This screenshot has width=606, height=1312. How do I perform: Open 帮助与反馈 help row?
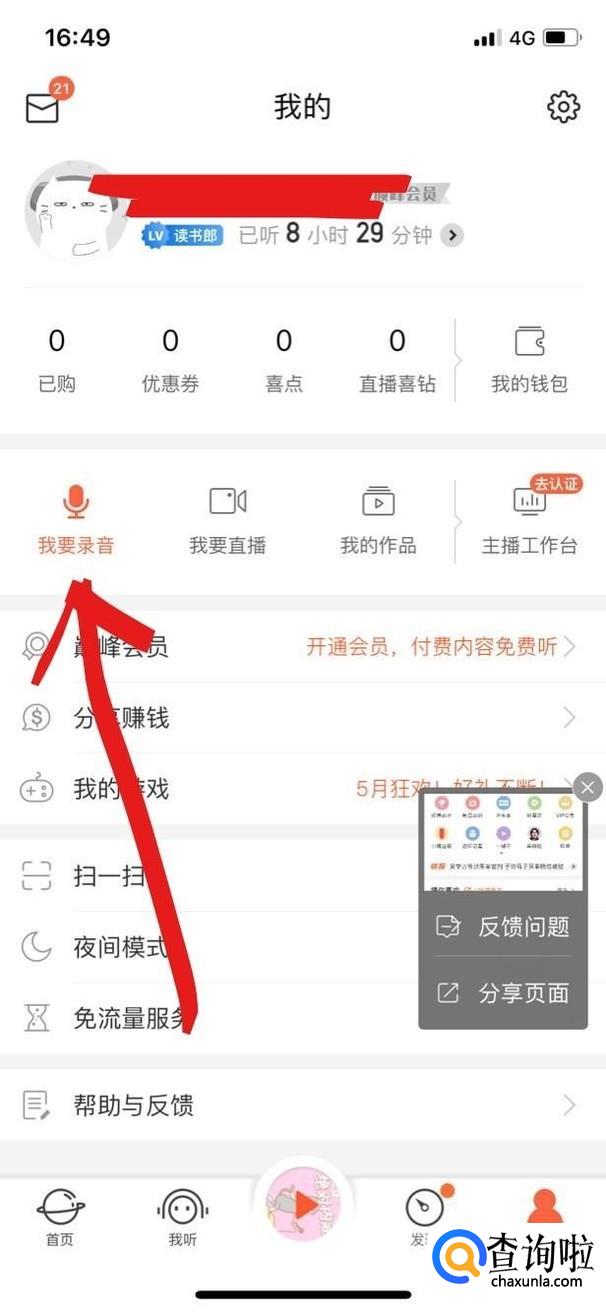[300, 1105]
